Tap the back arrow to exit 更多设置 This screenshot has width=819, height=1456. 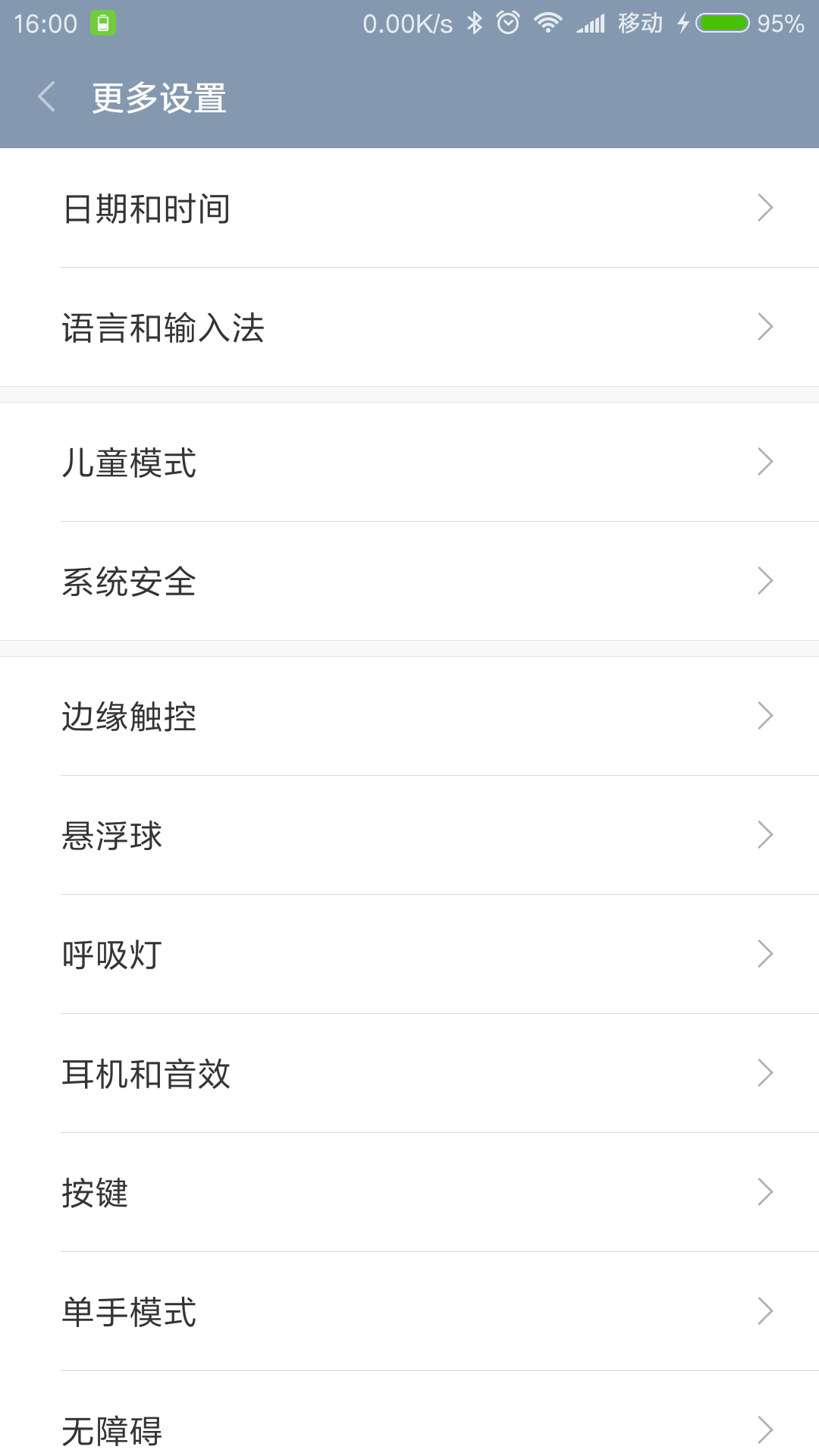(x=45, y=97)
